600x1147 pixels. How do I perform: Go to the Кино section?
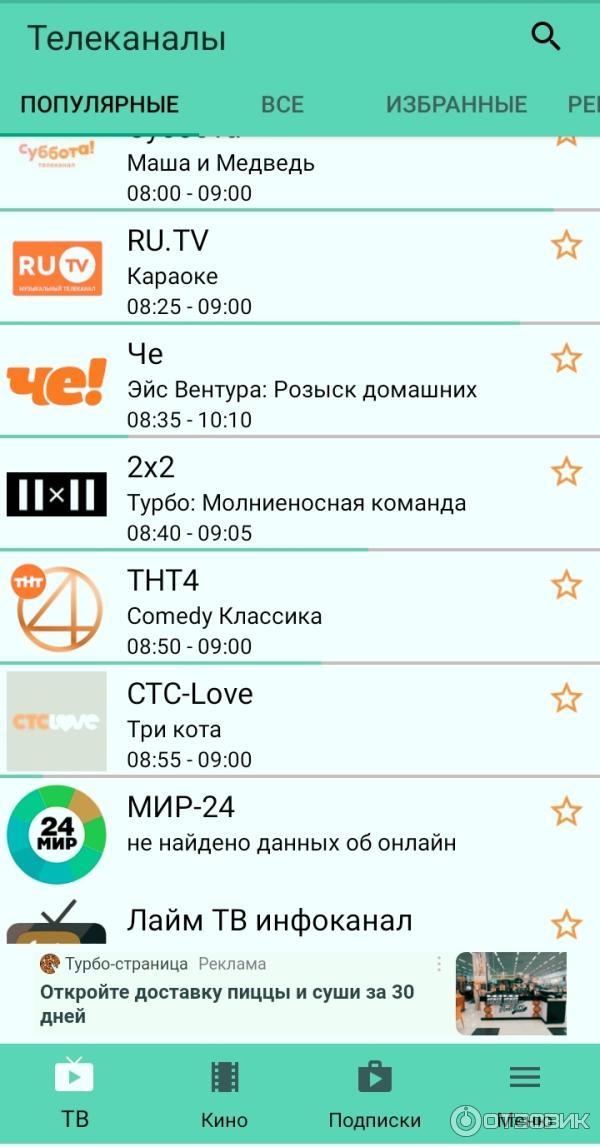coord(224,1094)
